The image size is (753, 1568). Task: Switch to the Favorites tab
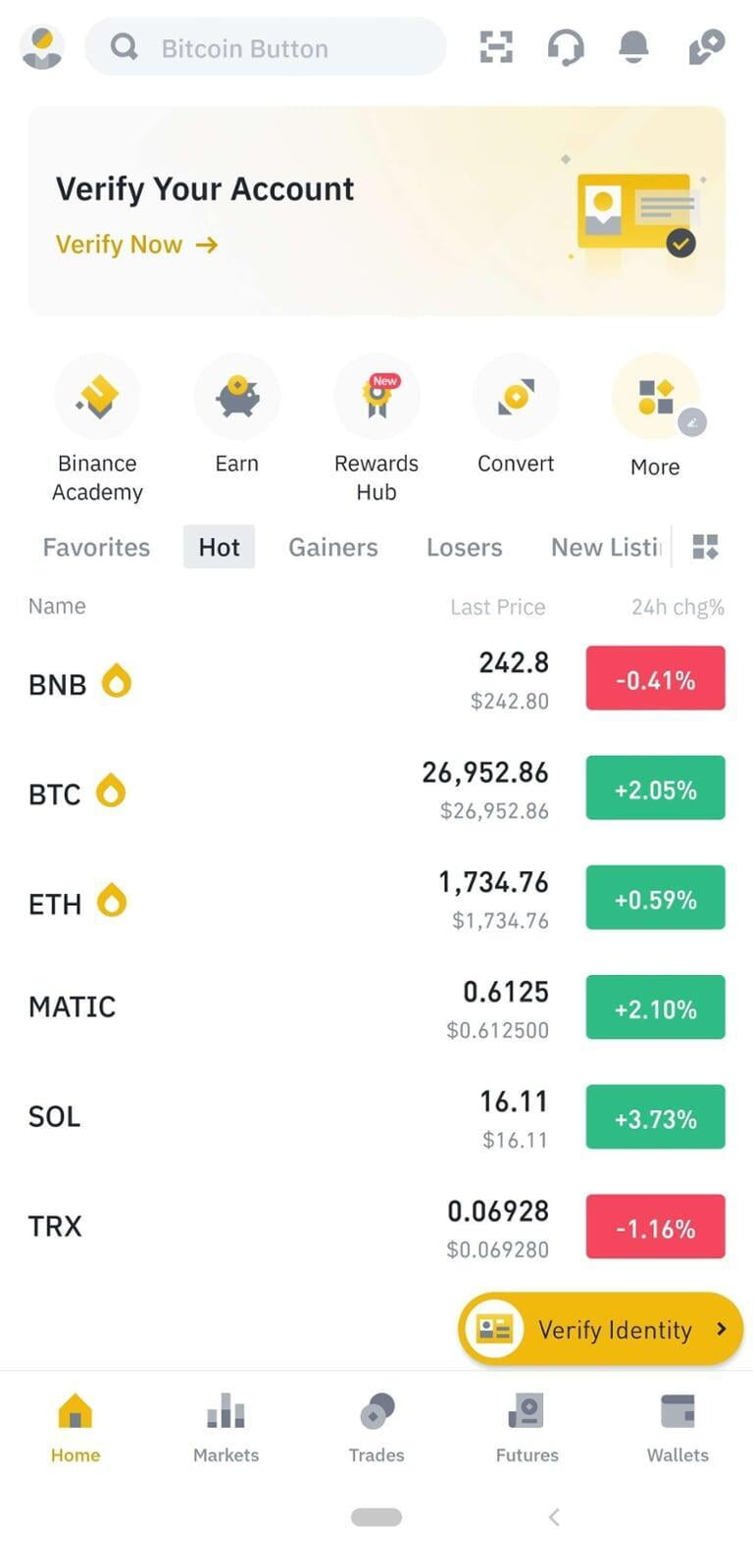click(96, 547)
